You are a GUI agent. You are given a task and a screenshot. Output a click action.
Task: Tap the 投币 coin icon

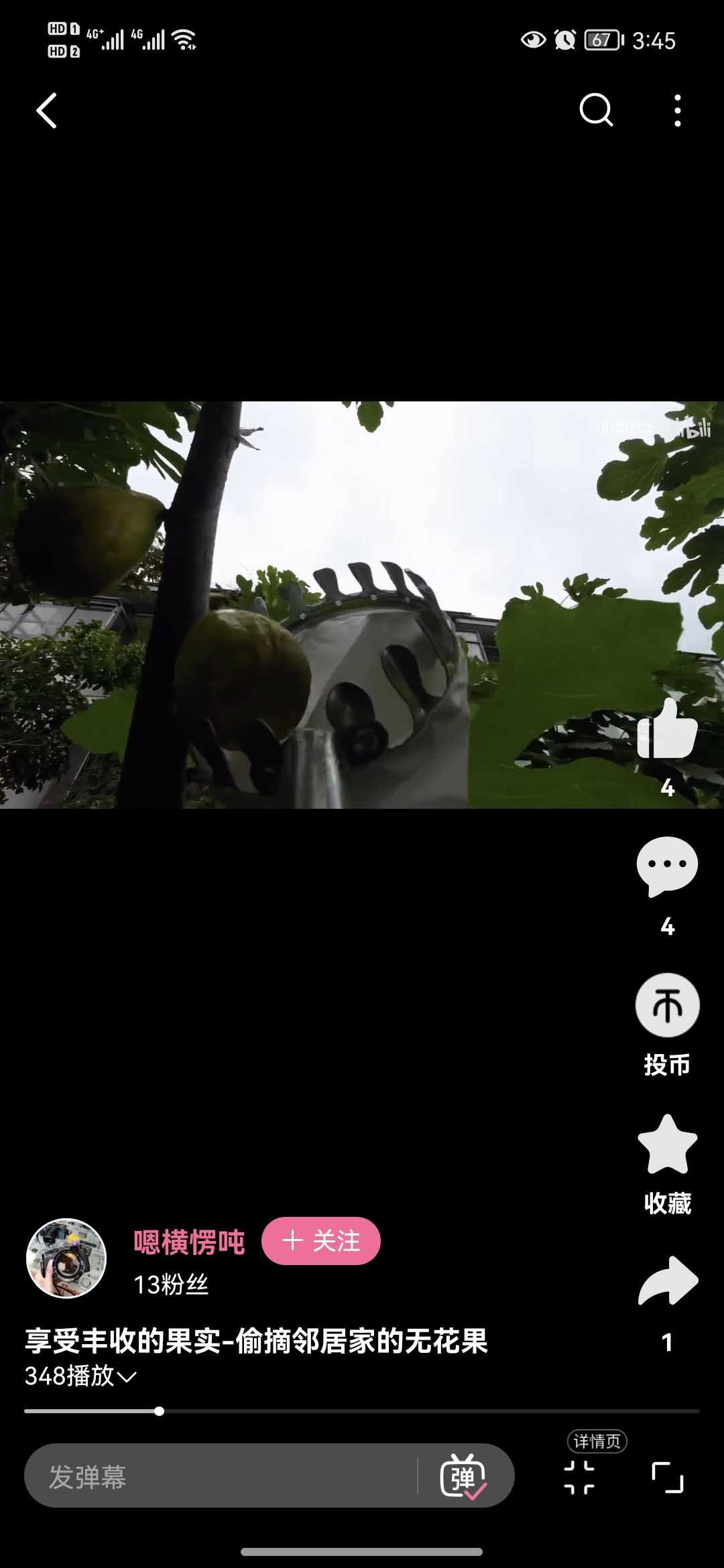click(668, 1005)
